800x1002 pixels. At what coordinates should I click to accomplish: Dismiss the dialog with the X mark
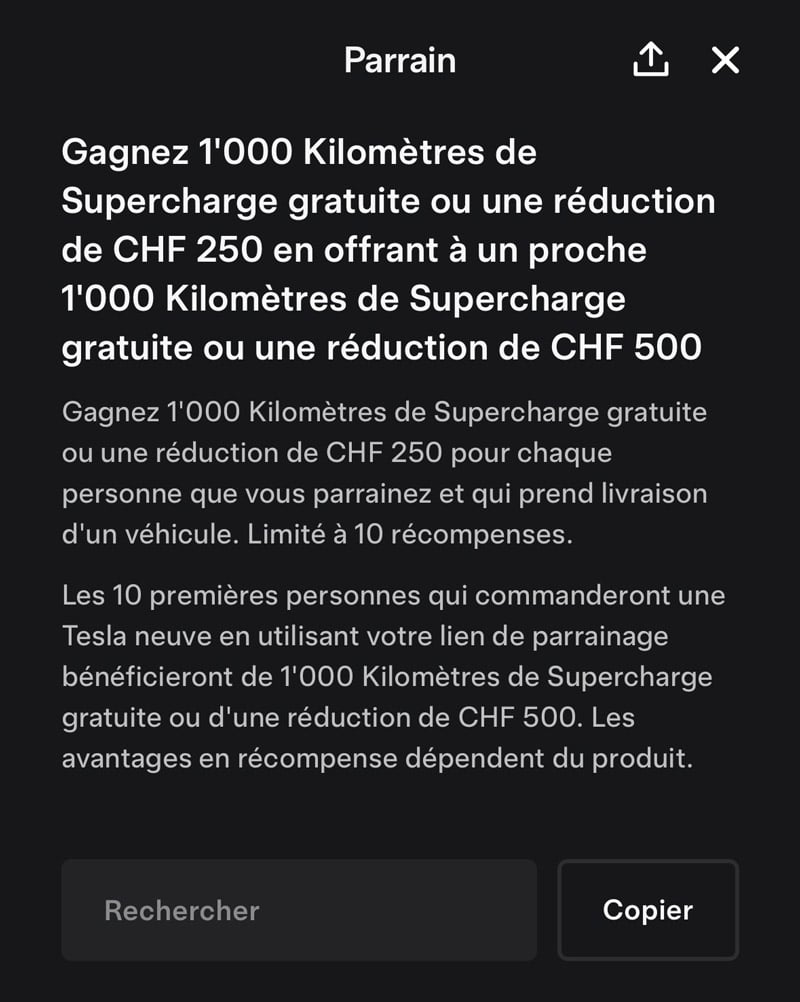[724, 60]
